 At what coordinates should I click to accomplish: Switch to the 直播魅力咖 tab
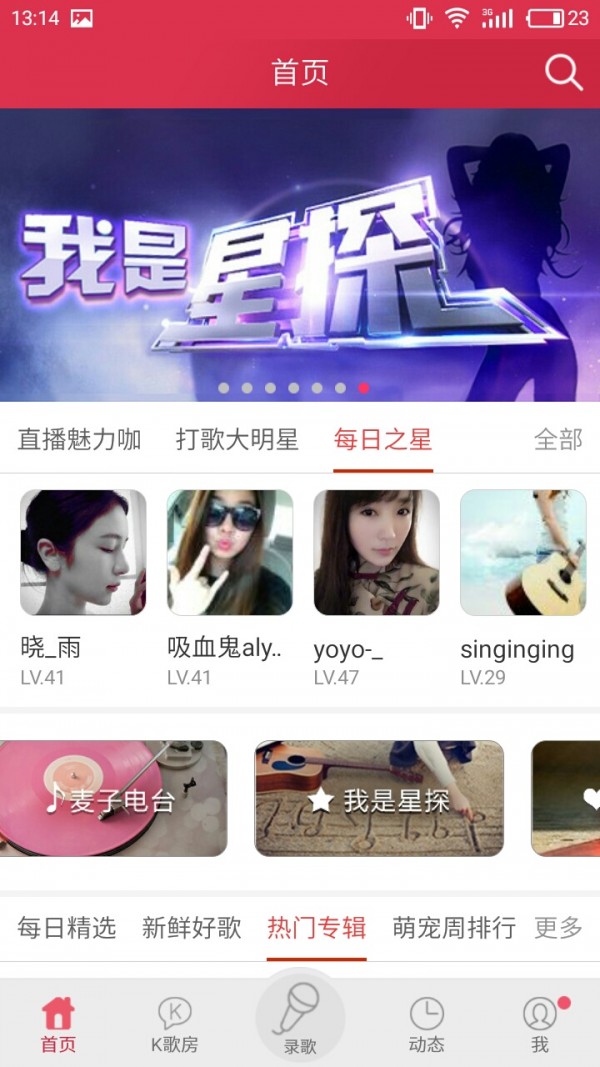coord(79,439)
